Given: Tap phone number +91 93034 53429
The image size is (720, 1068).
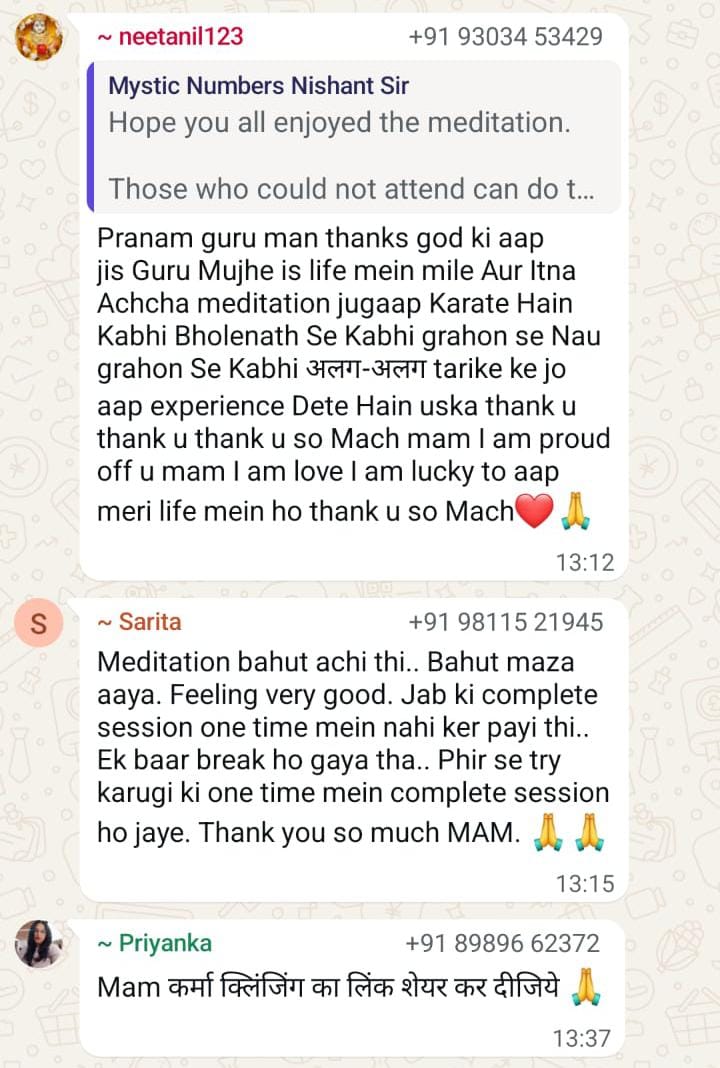Looking at the screenshot, I should click(505, 36).
